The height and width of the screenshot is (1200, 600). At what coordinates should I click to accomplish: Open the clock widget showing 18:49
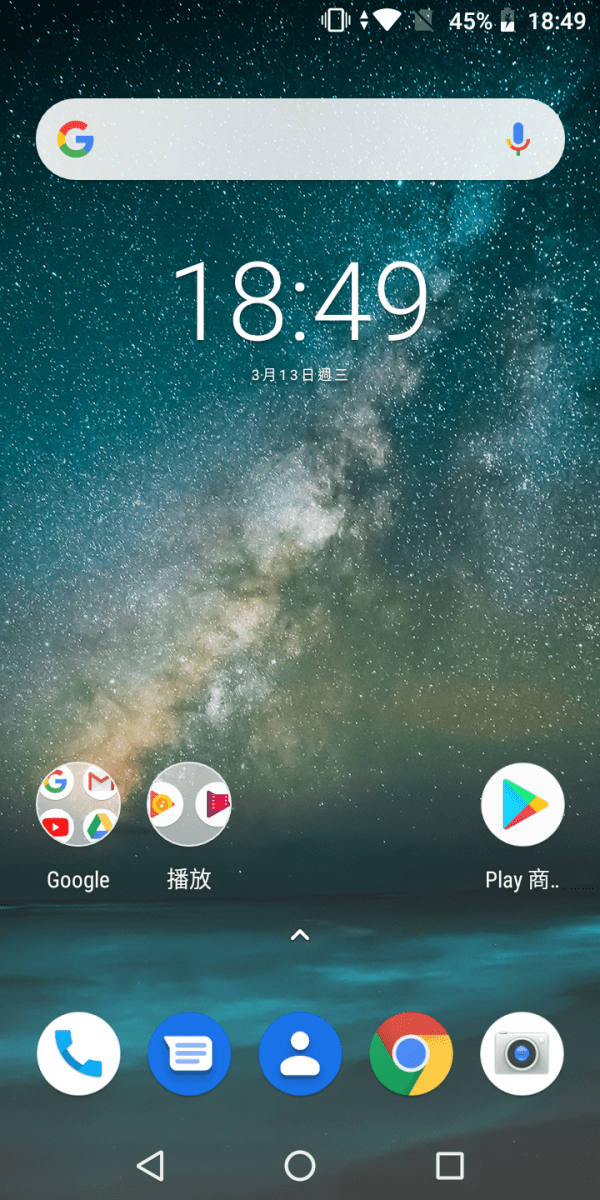(x=300, y=301)
